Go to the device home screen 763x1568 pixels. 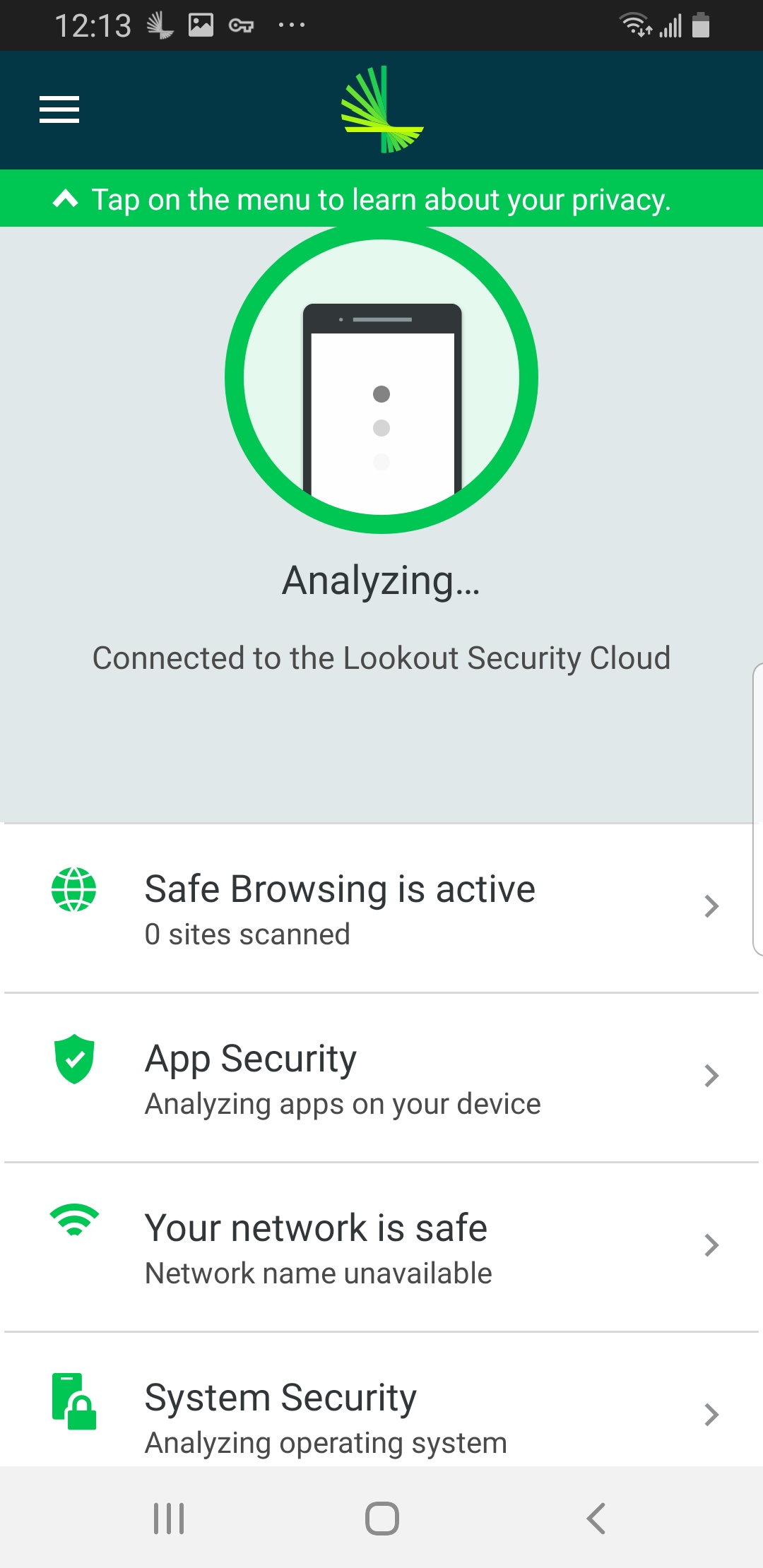tap(381, 1518)
